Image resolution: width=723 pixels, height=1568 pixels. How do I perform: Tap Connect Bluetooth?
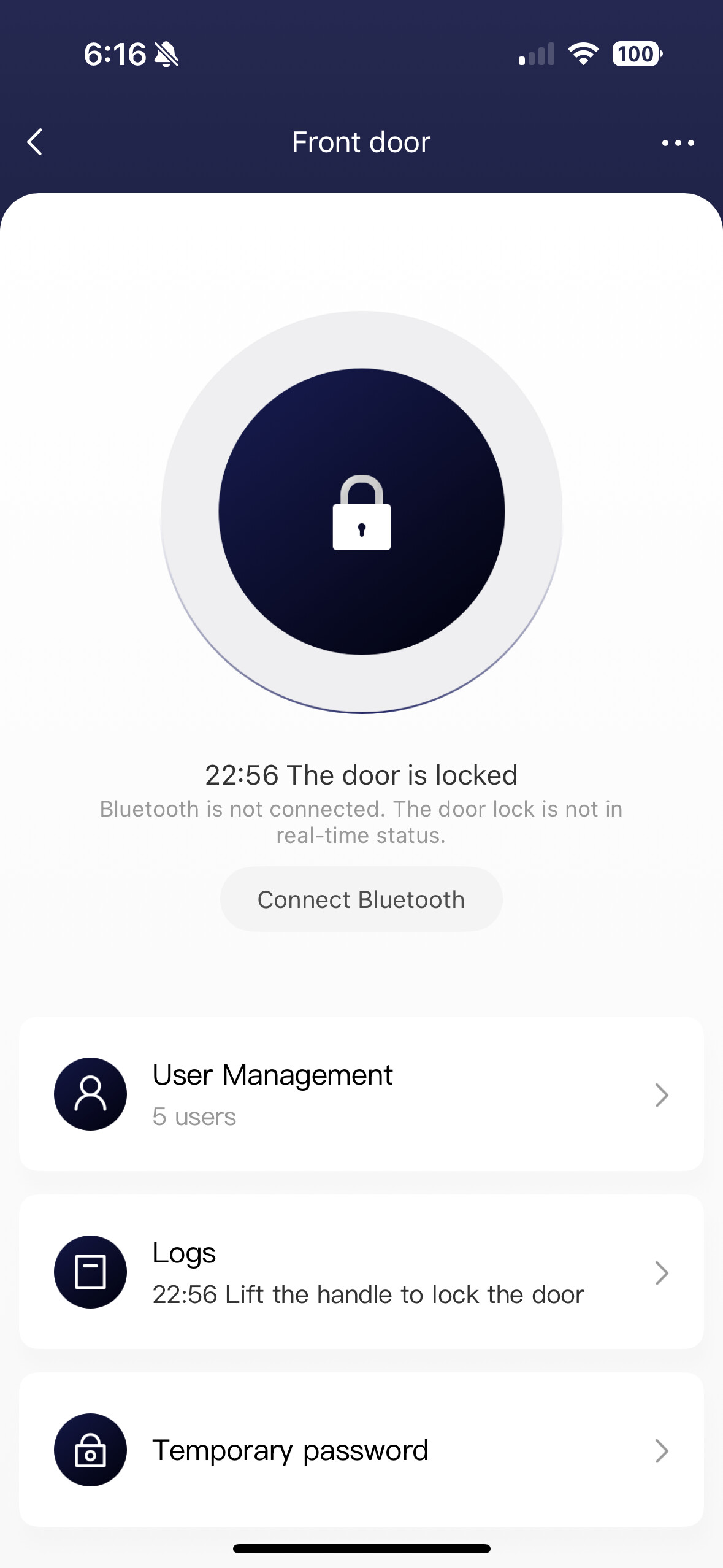361,899
